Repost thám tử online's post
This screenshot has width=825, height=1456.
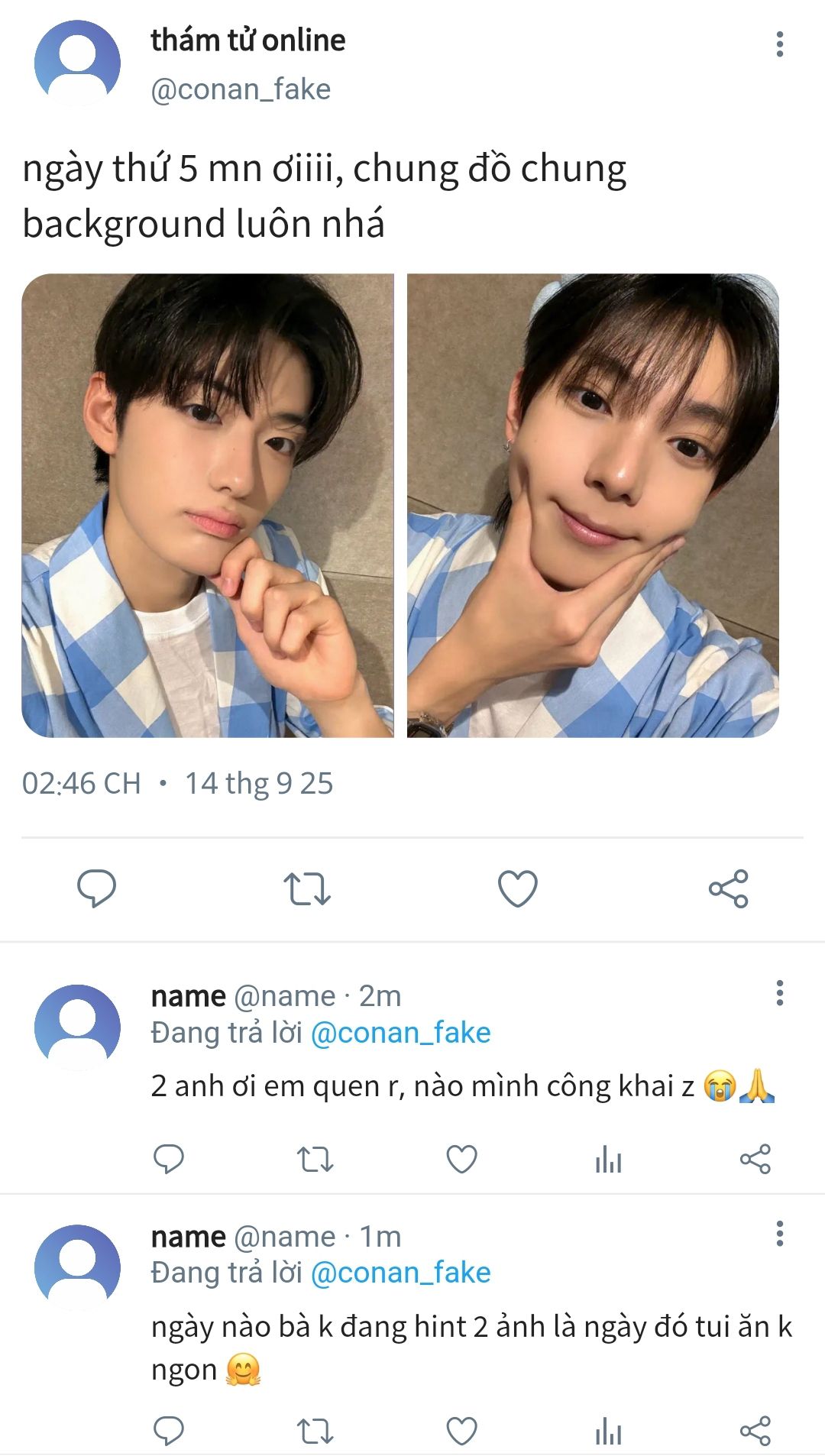click(307, 888)
